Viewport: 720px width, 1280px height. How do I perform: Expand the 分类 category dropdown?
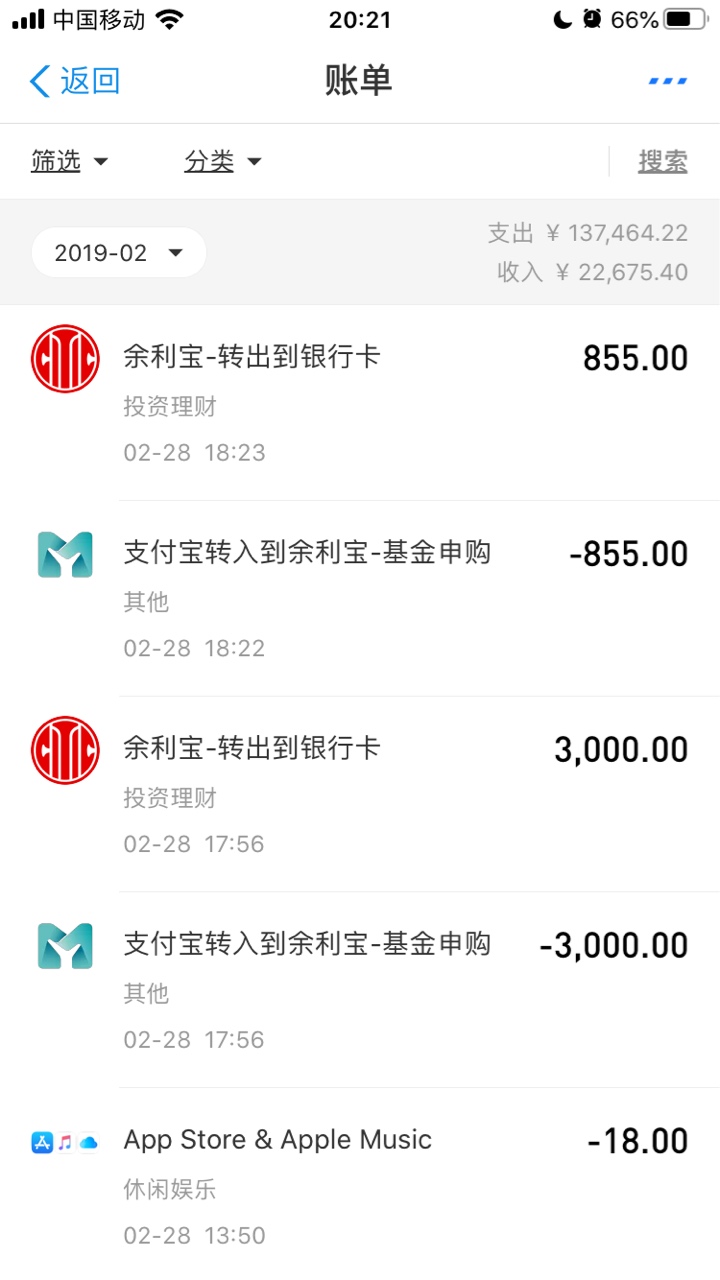click(x=223, y=161)
